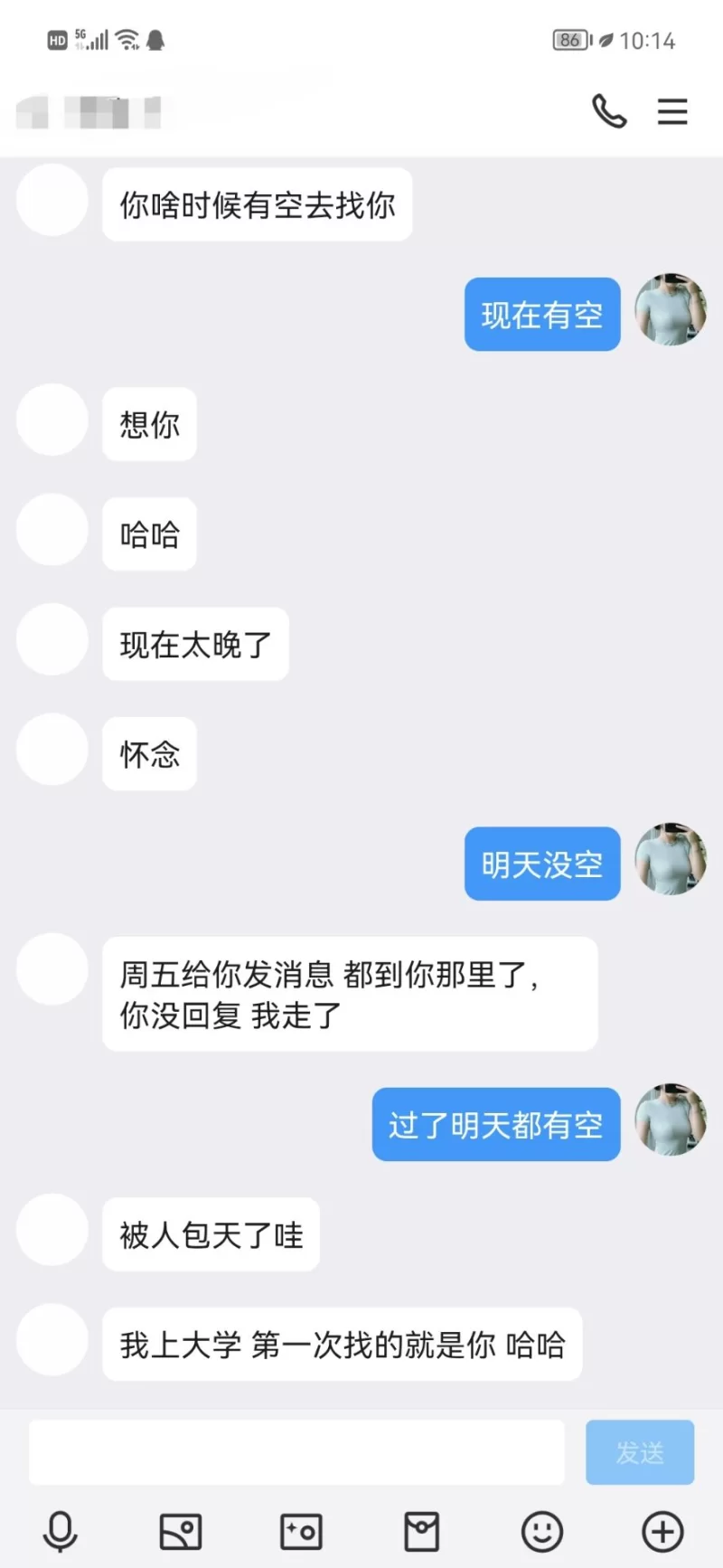Image resolution: width=723 pixels, height=1568 pixels.
Task: Expand more options with plus icon
Action: point(662,1532)
